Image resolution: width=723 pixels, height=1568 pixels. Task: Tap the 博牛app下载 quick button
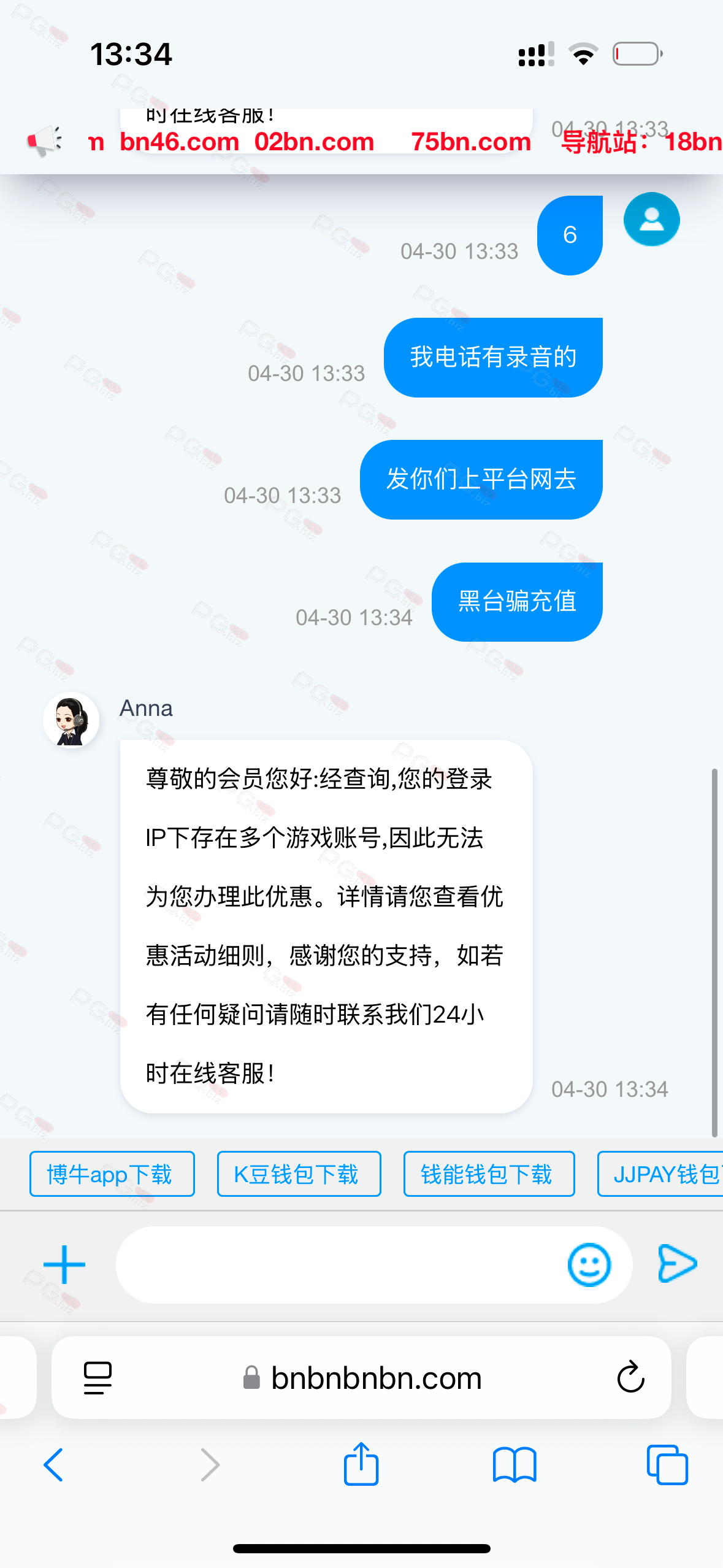click(x=112, y=1174)
